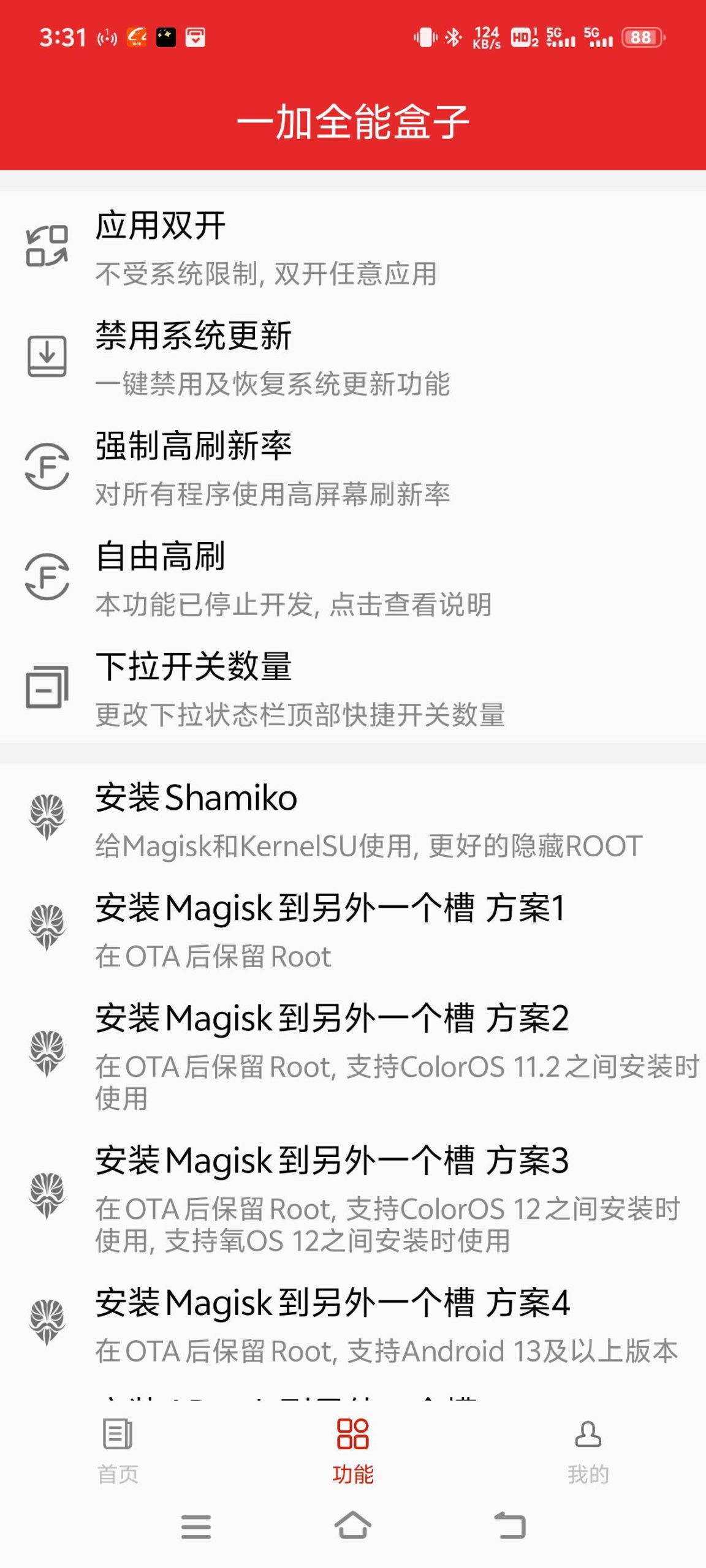
Task: Tap the system home button
Action: pyautogui.click(x=353, y=1525)
